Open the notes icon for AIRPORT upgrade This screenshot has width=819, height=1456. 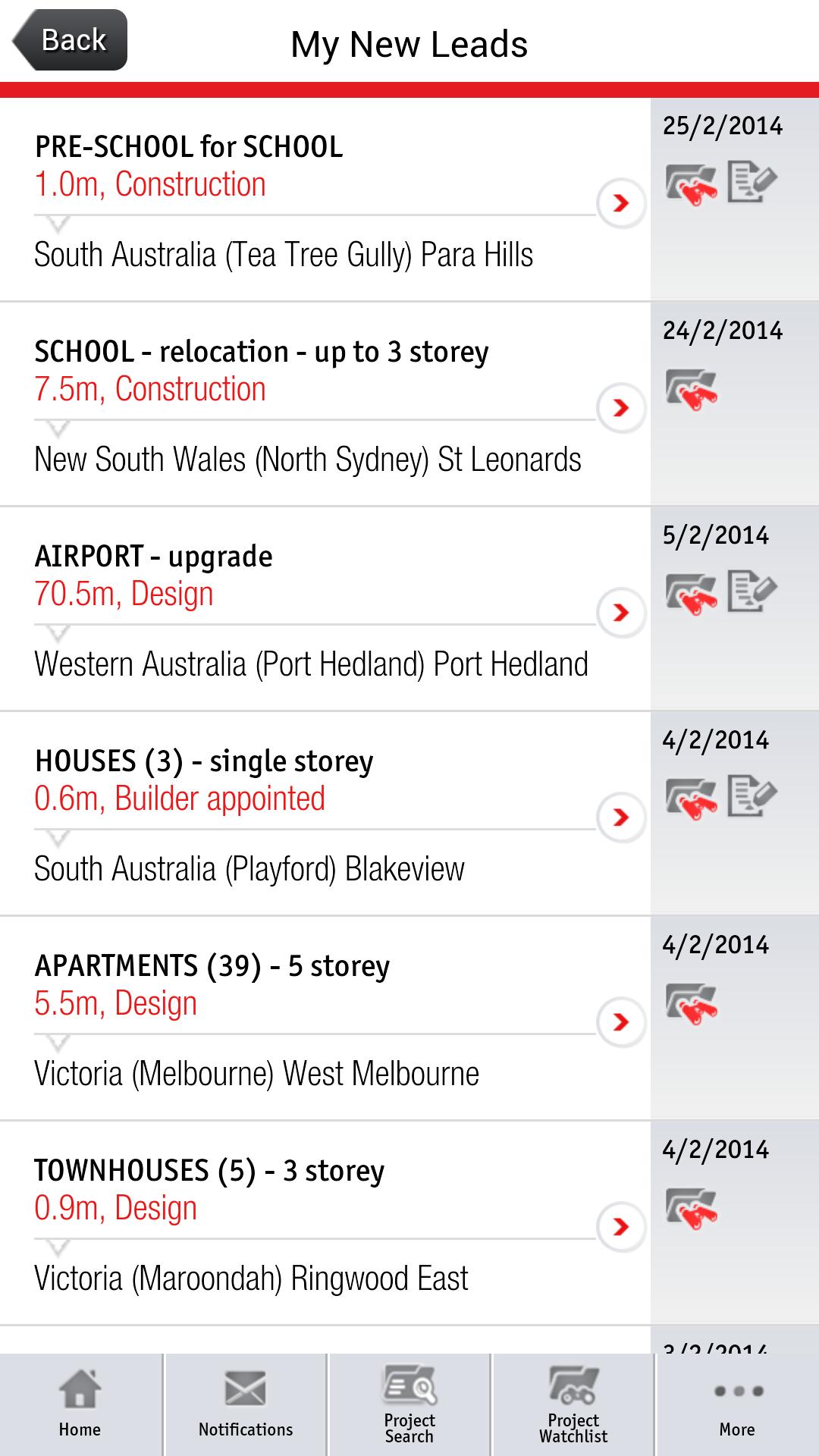click(x=752, y=591)
